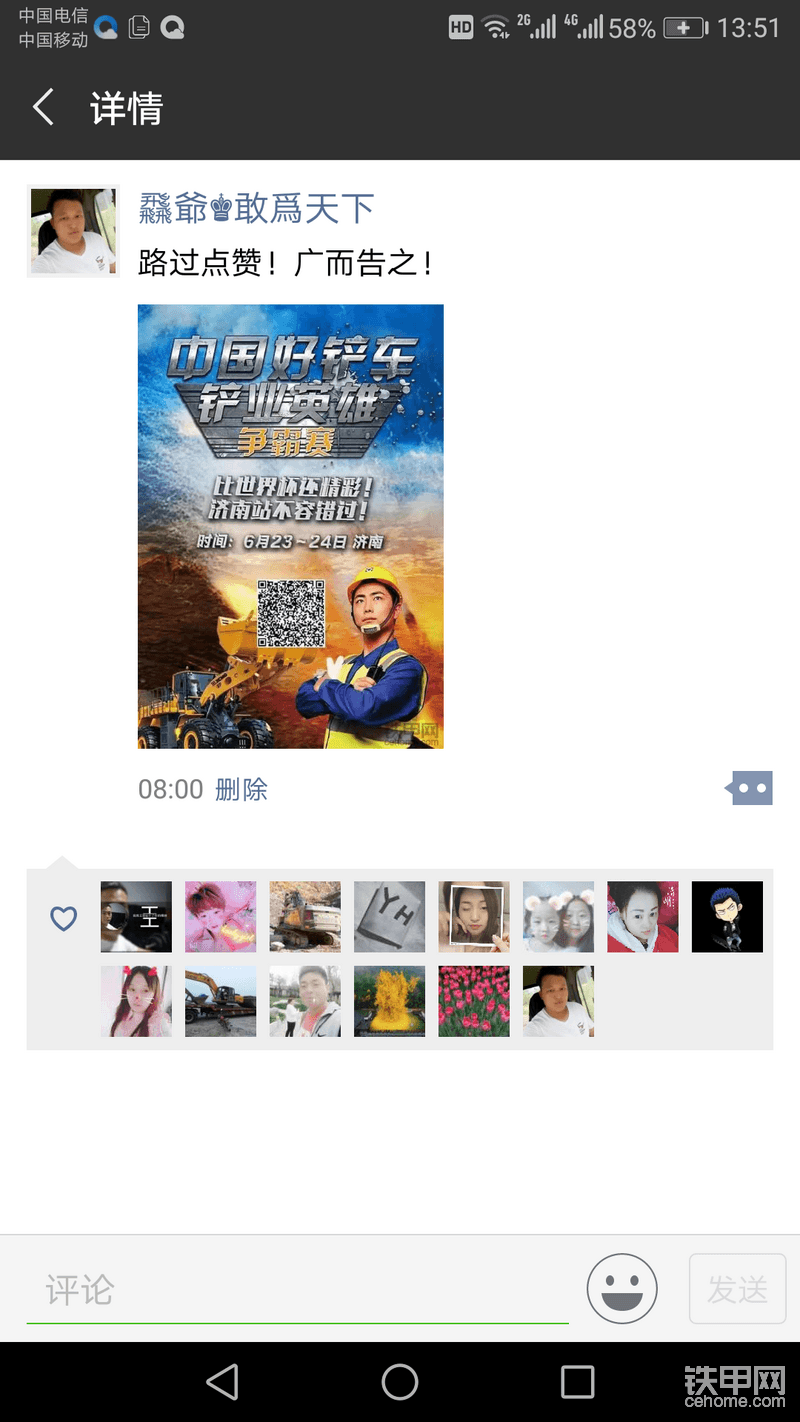Tap the 发送 send button
The height and width of the screenshot is (1422, 800).
738,1289
